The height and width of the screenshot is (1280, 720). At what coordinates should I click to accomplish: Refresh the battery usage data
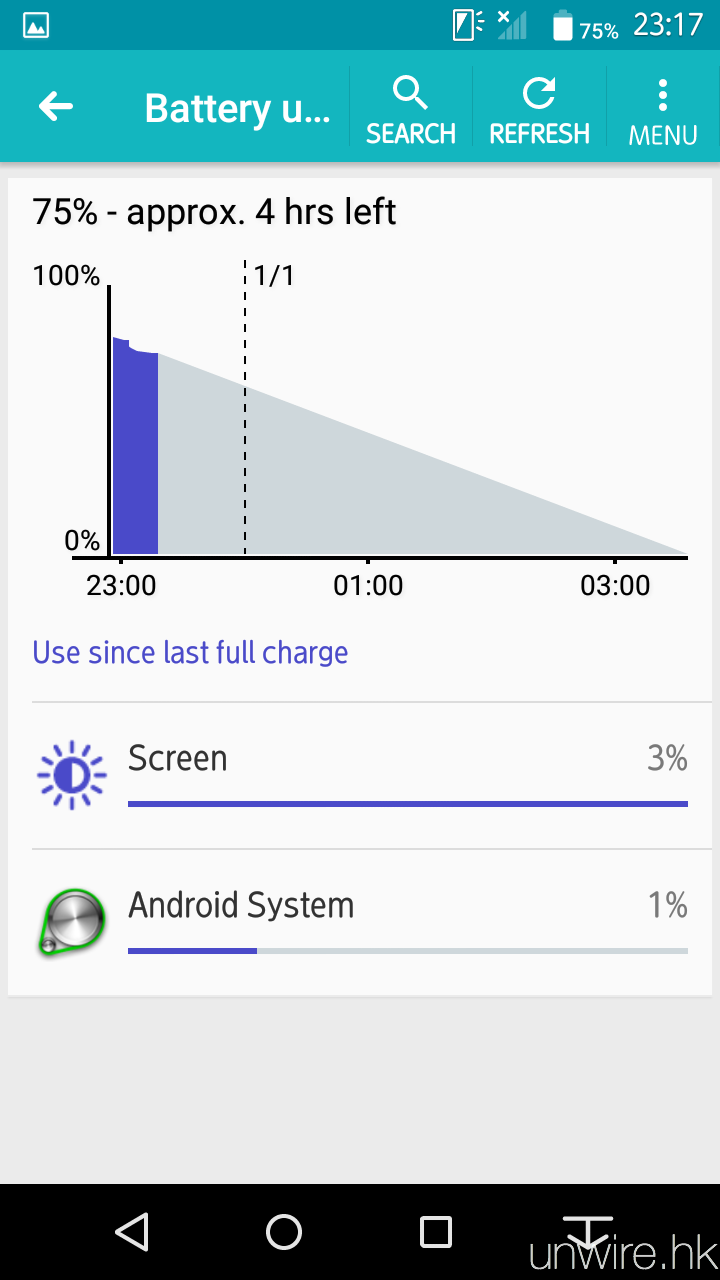pyautogui.click(x=539, y=108)
